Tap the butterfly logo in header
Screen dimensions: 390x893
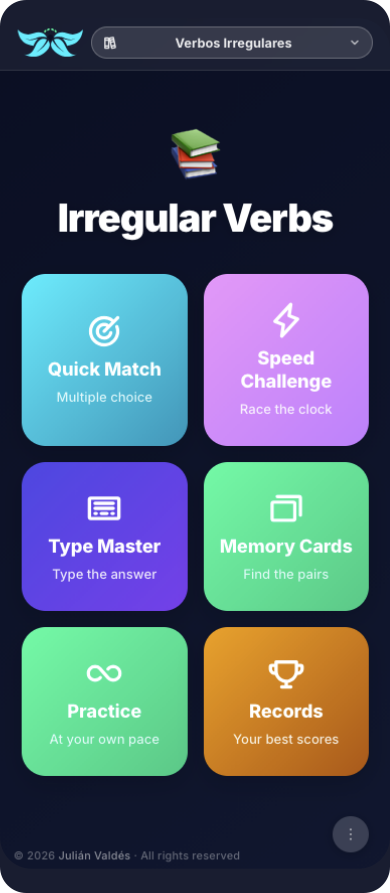pos(50,42)
